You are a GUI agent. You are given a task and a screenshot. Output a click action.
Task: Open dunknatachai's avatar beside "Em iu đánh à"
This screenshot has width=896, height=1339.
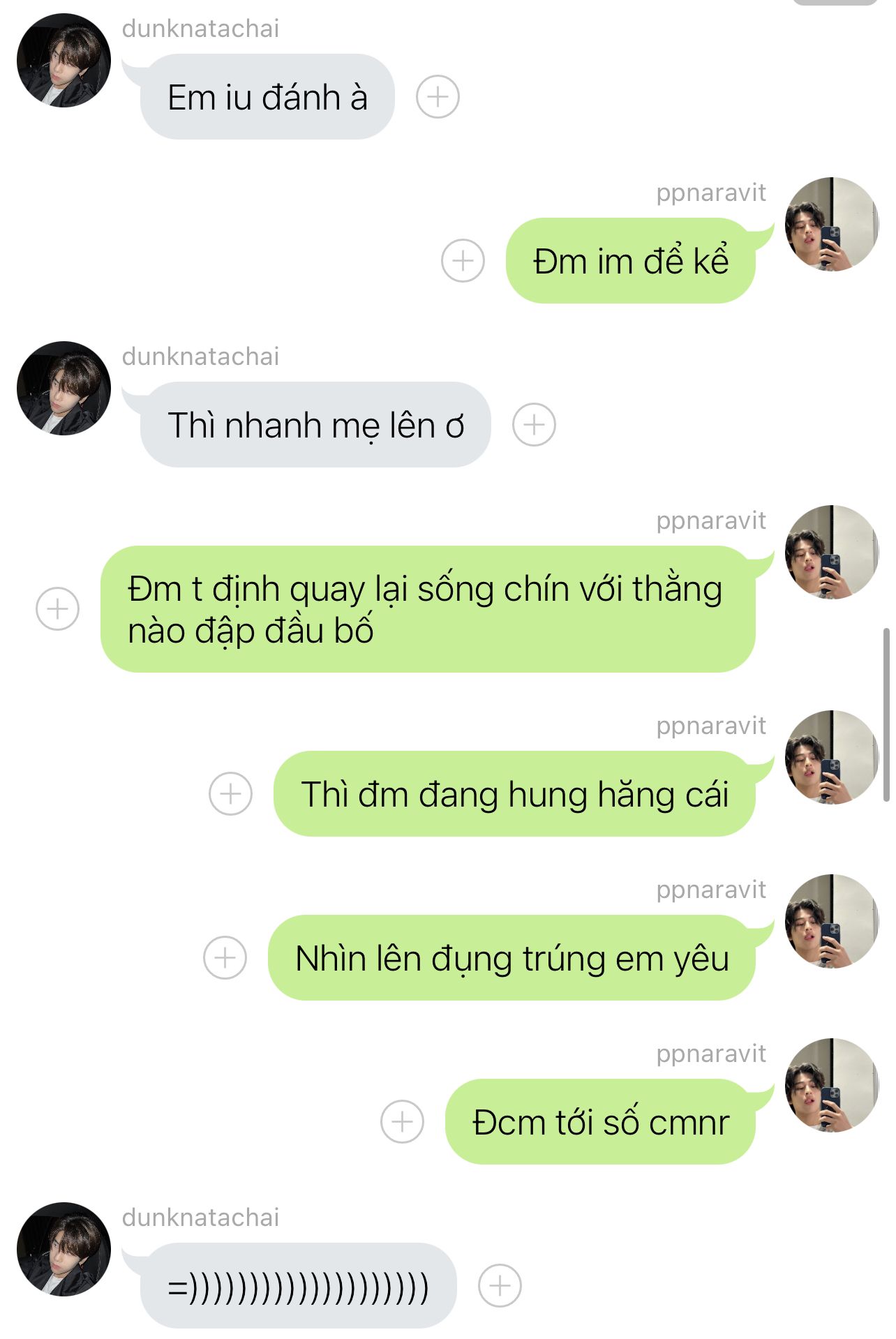pos(64,60)
